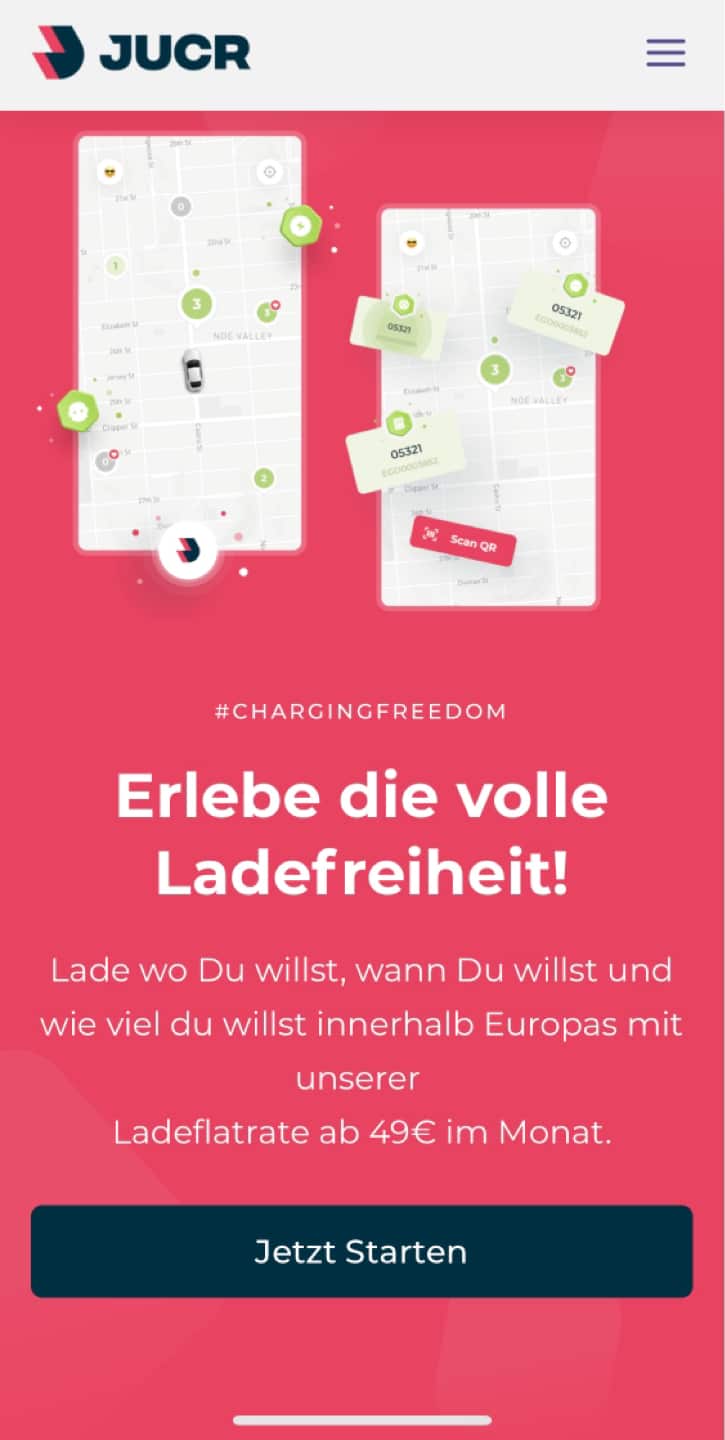Tap the Jetzt Starten button
This screenshot has height=1440, width=725.
pos(361,1251)
